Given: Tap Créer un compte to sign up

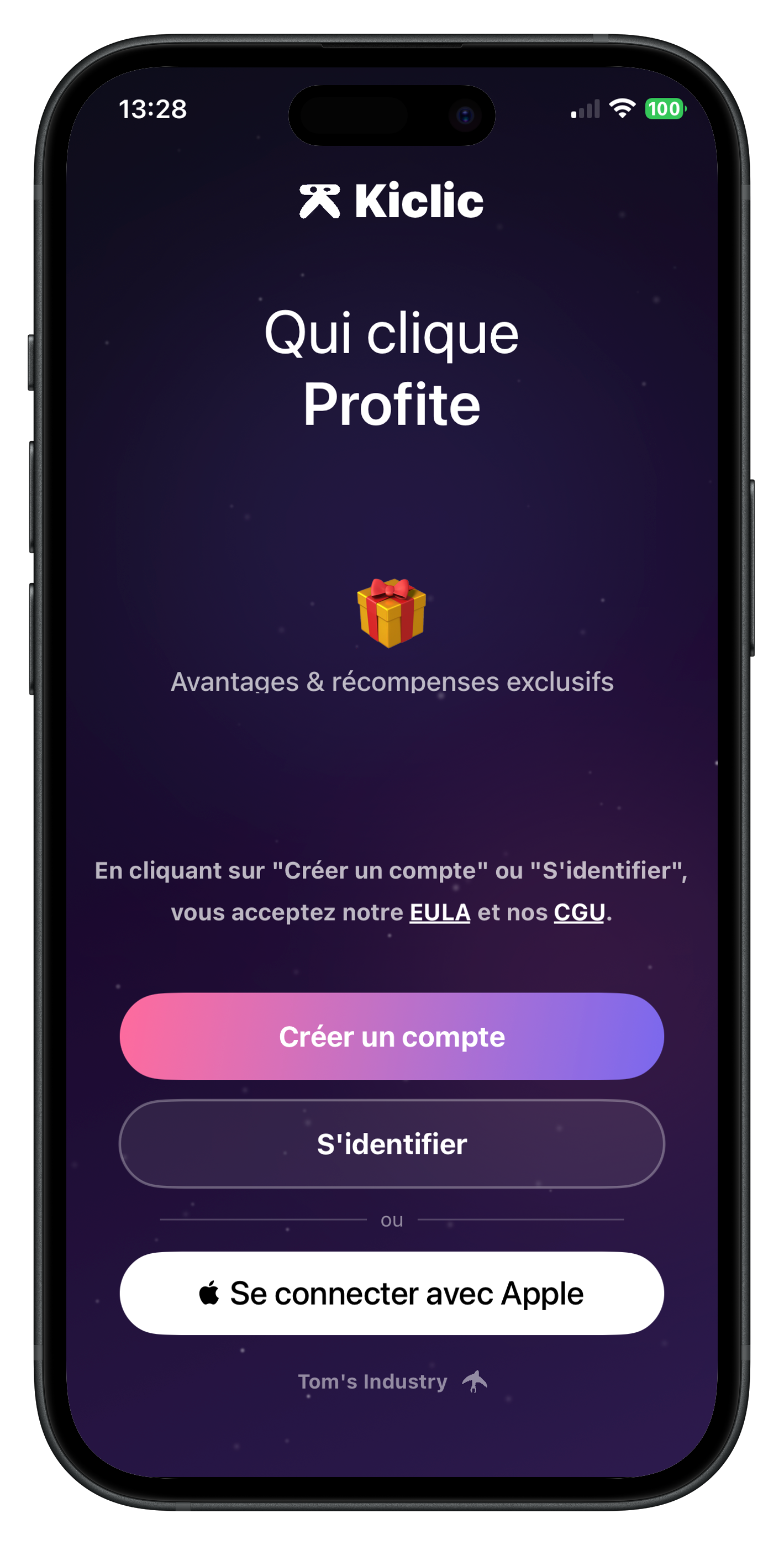Looking at the screenshot, I should pyautogui.click(x=392, y=1036).
